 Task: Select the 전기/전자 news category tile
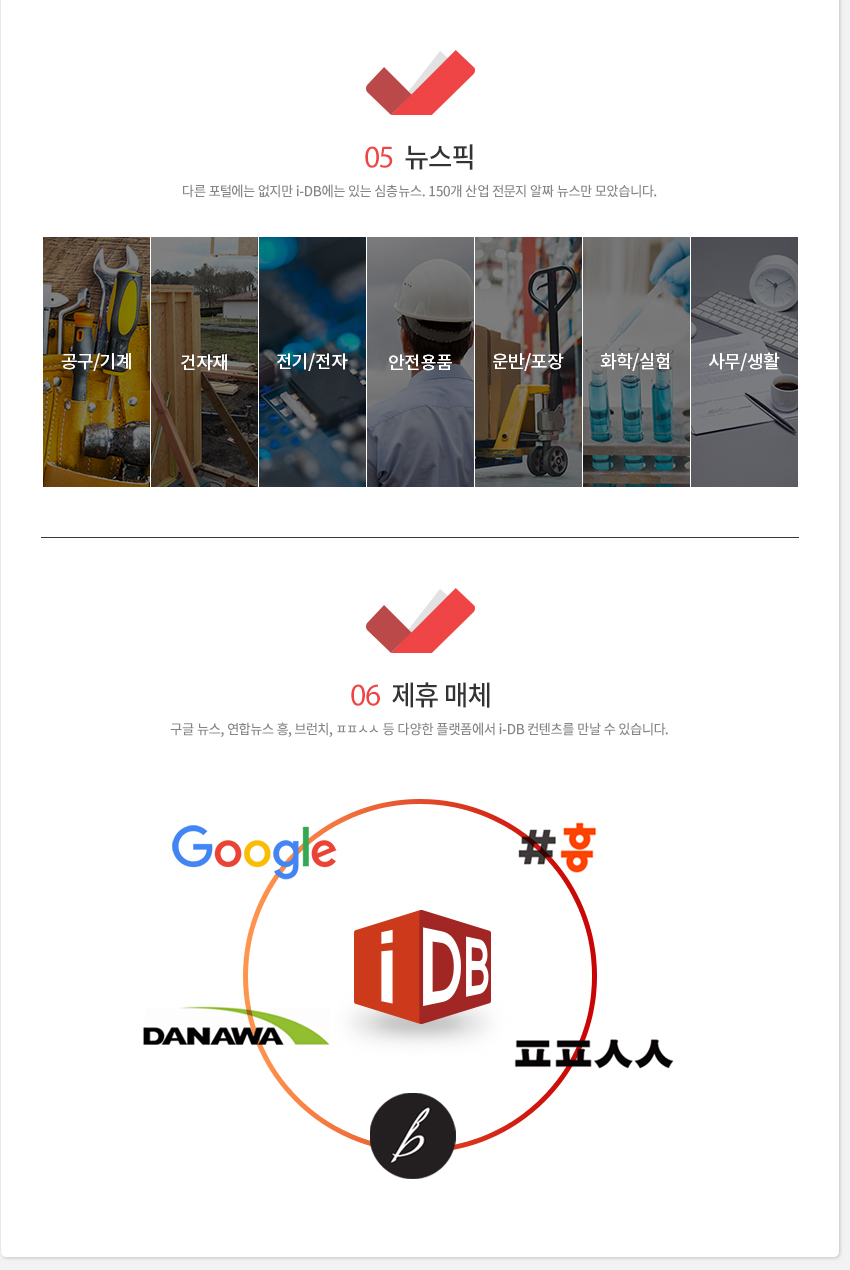coord(312,362)
